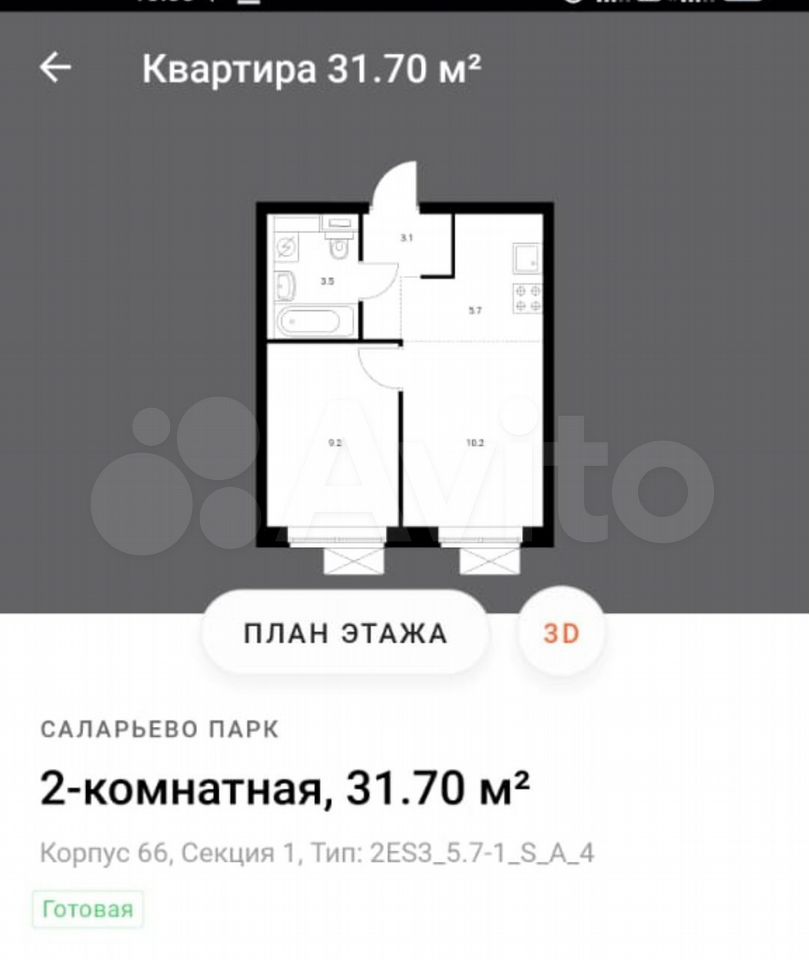Open the ПЛАН ЭТАЖА floor plan
The width and height of the screenshot is (809, 960).
pyautogui.click(x=345, y=633)
